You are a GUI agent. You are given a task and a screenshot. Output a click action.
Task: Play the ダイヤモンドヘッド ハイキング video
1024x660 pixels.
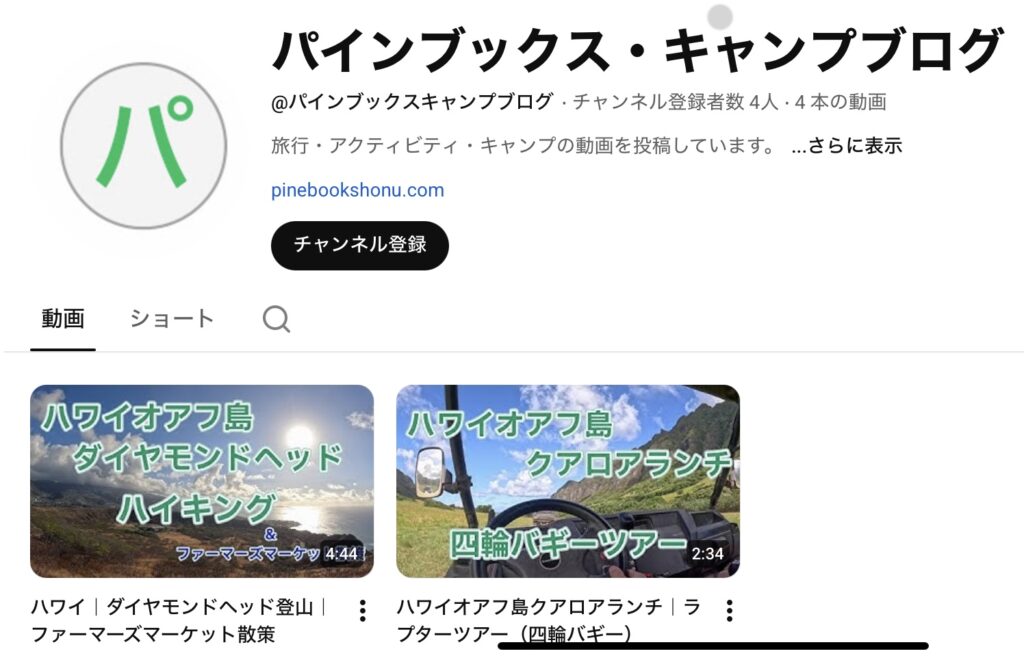(x=202, y=481)
